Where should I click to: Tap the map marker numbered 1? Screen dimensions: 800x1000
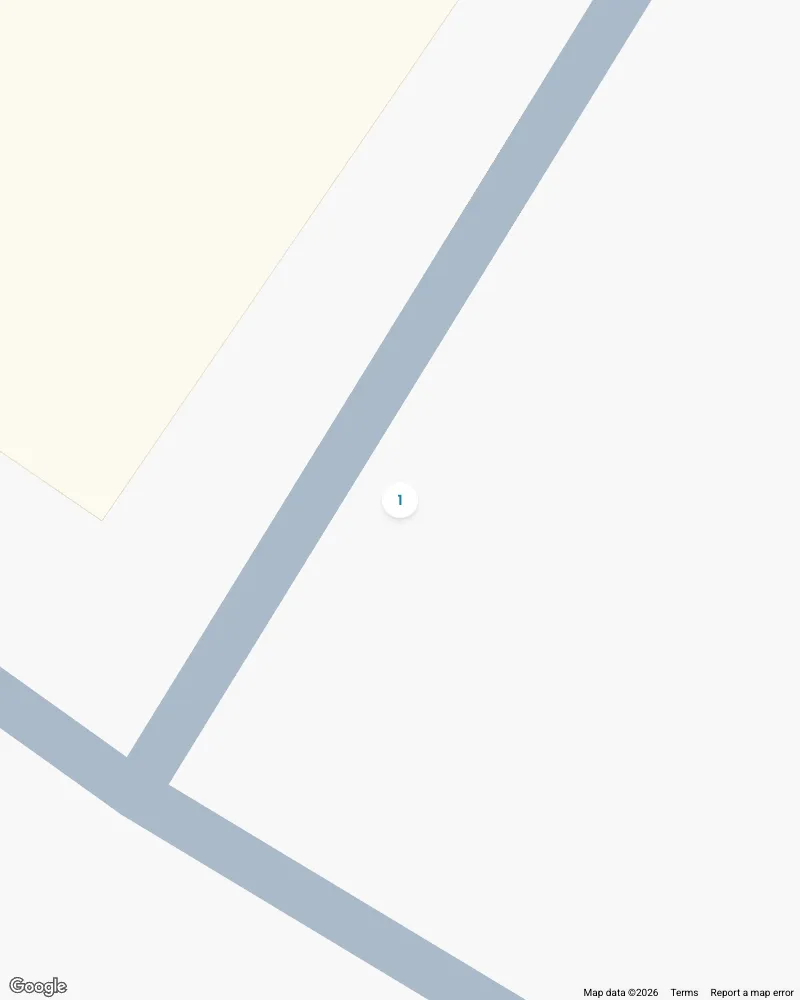click(400, 500)
